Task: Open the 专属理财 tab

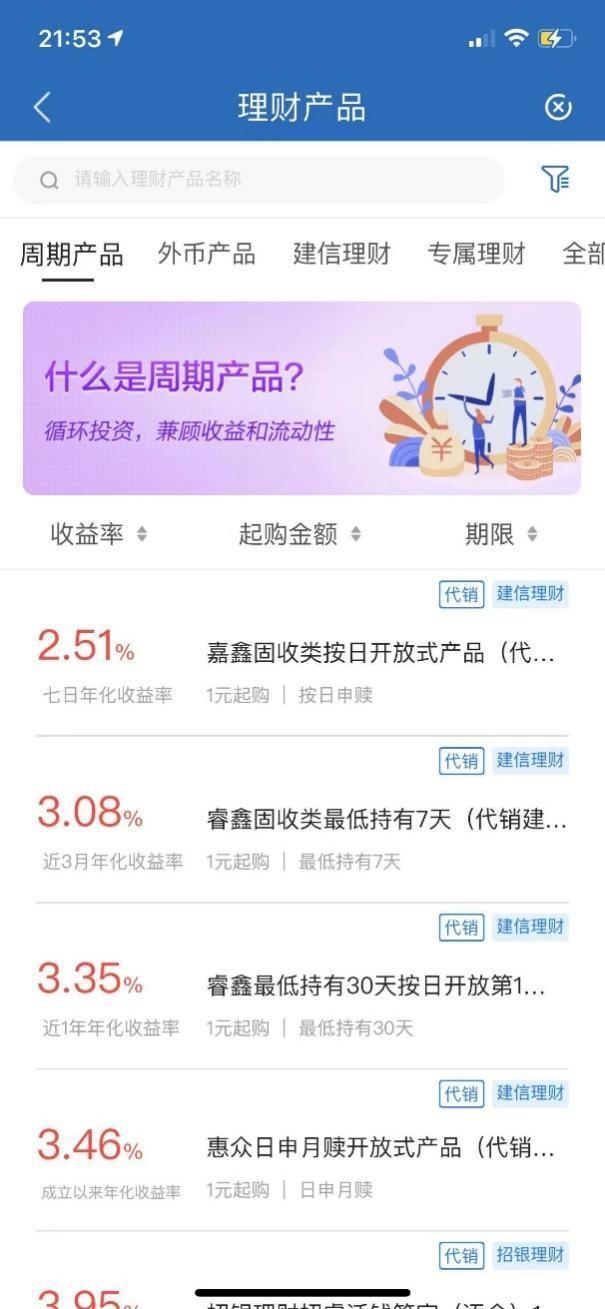Action: (476, 254)
